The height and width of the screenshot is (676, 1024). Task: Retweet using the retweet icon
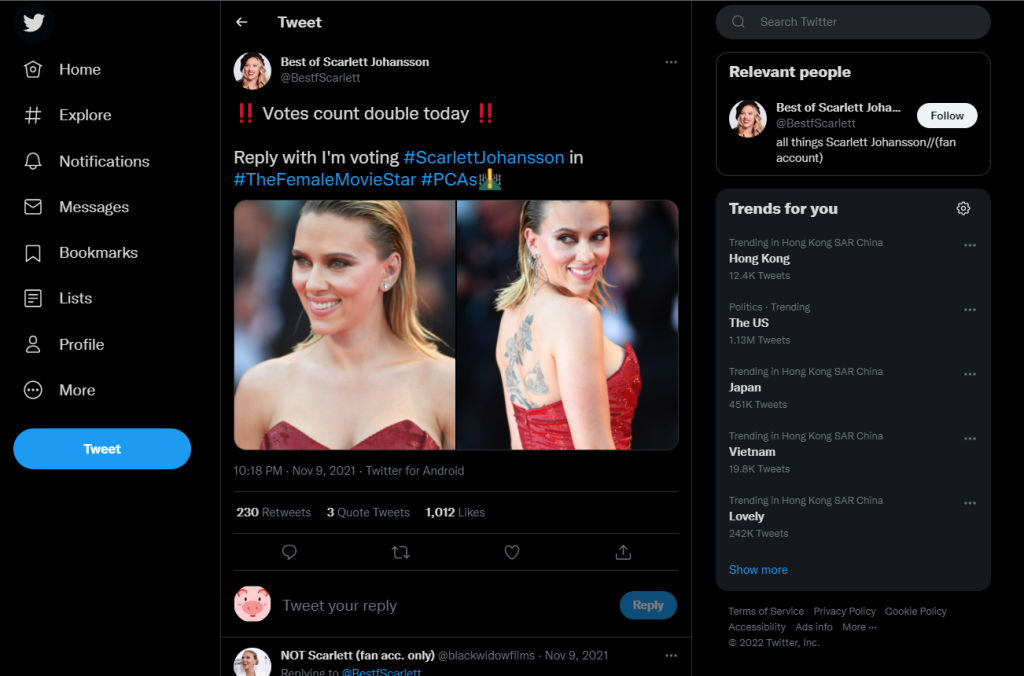pyautogui.click(x=401, y=552)
